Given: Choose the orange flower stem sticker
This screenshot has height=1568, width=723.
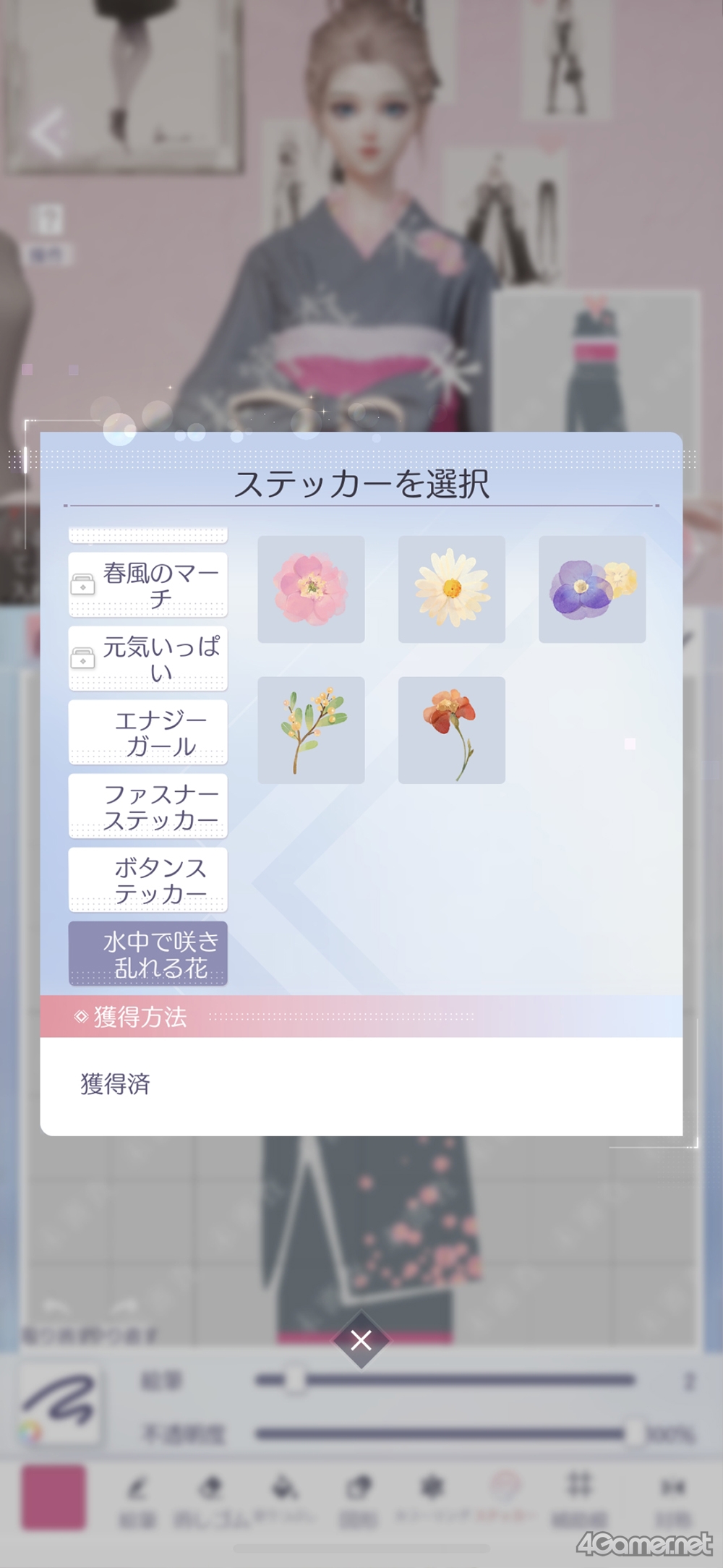Looking at the screenshot, I should point(452,730).
